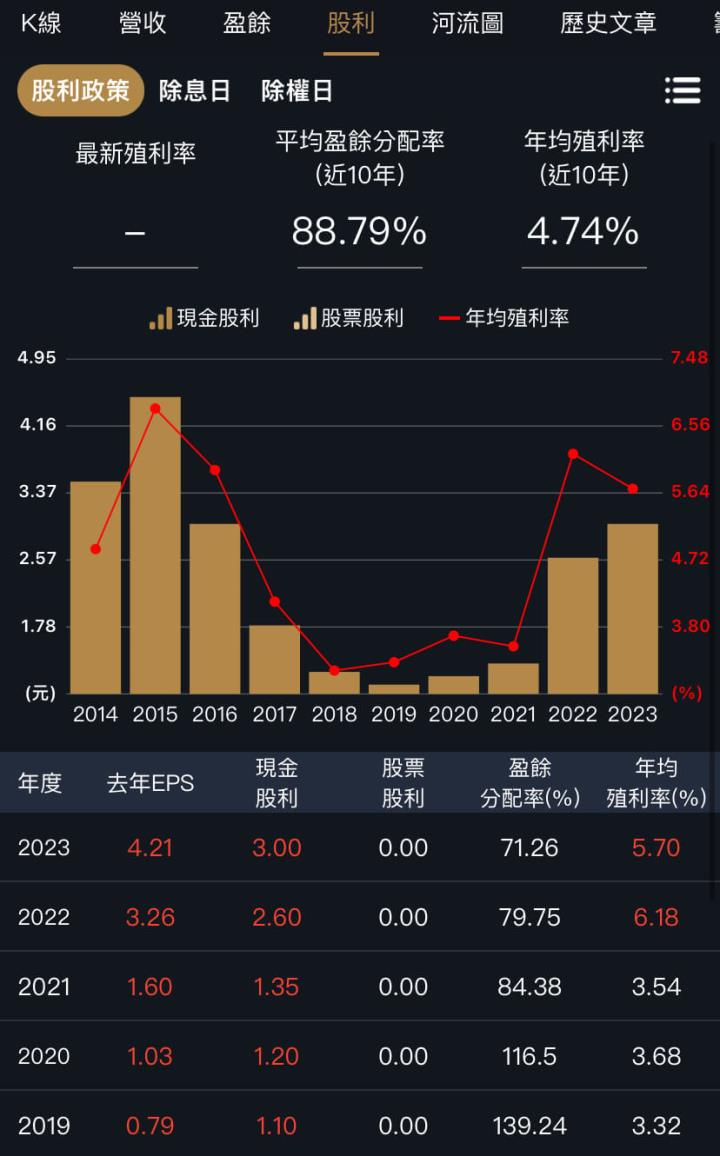Click the 88.79% average payout ratio value
720x1156 pixels.
357,231
